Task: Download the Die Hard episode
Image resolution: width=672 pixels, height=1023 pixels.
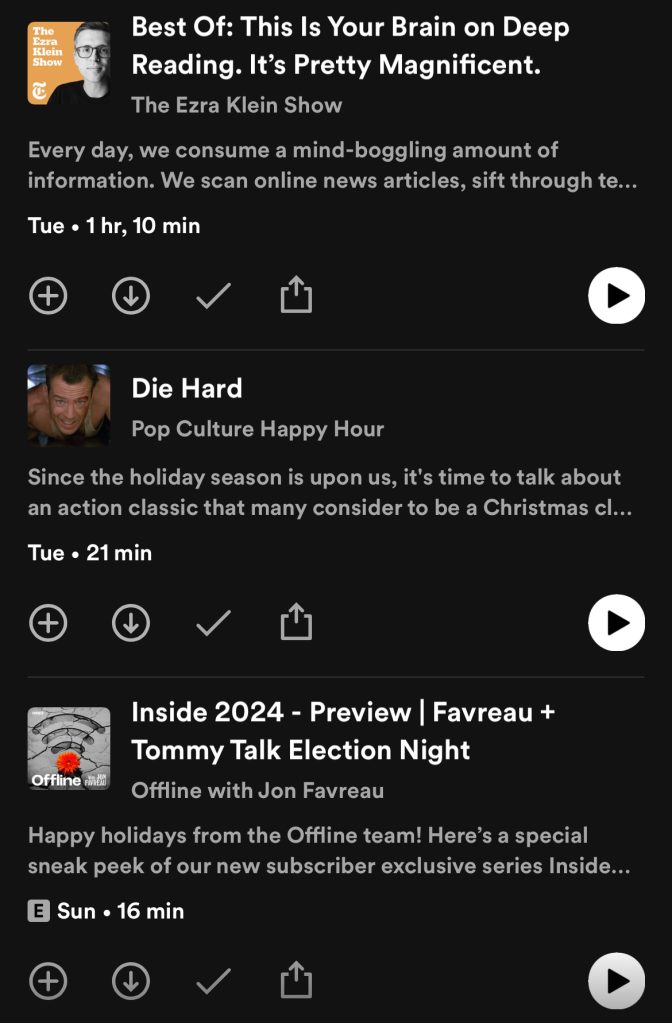Action: pyautogui.click(x=130, y=622)
